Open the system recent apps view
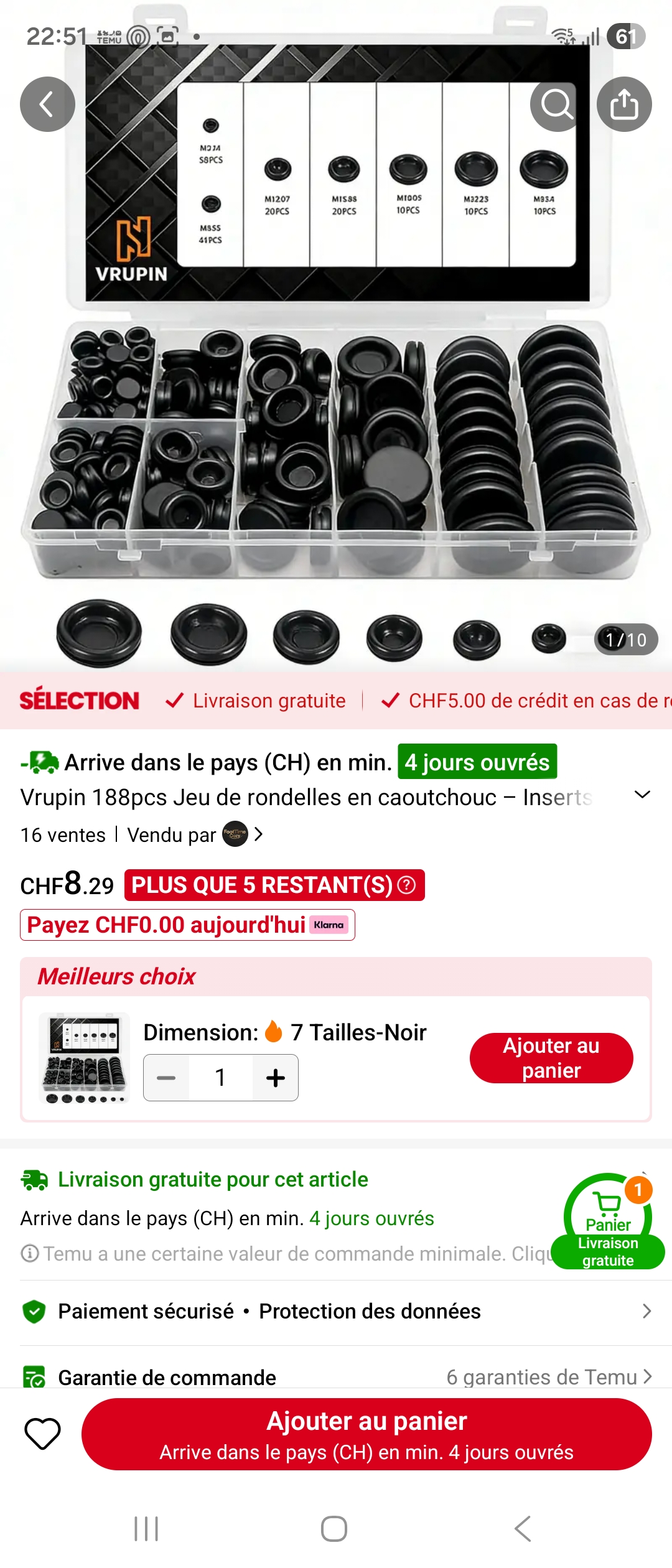Image resolution: width=672 pixels, height=1568 pixels. pyautogui.click(x=146, y=1529)
